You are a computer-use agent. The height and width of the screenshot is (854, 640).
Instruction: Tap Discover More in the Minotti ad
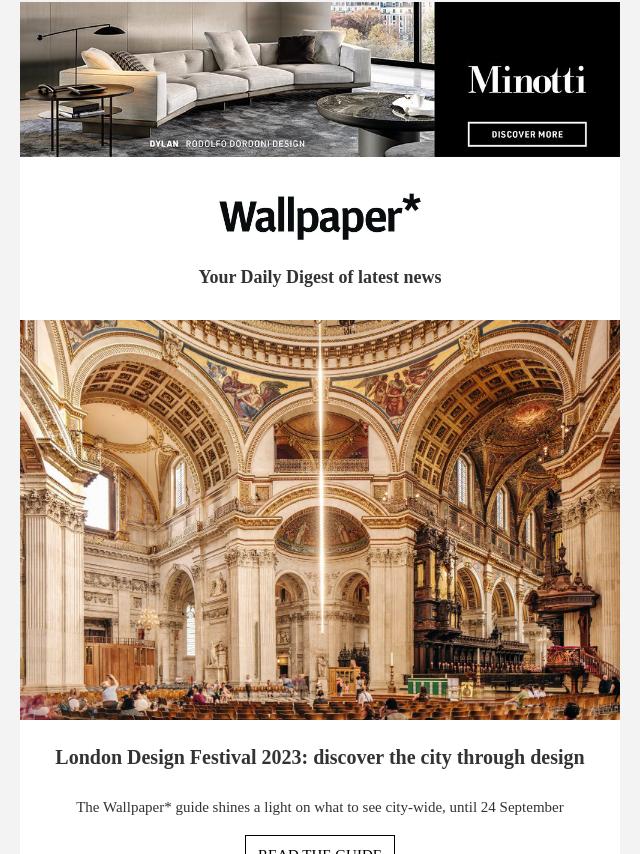click(527, 134)
